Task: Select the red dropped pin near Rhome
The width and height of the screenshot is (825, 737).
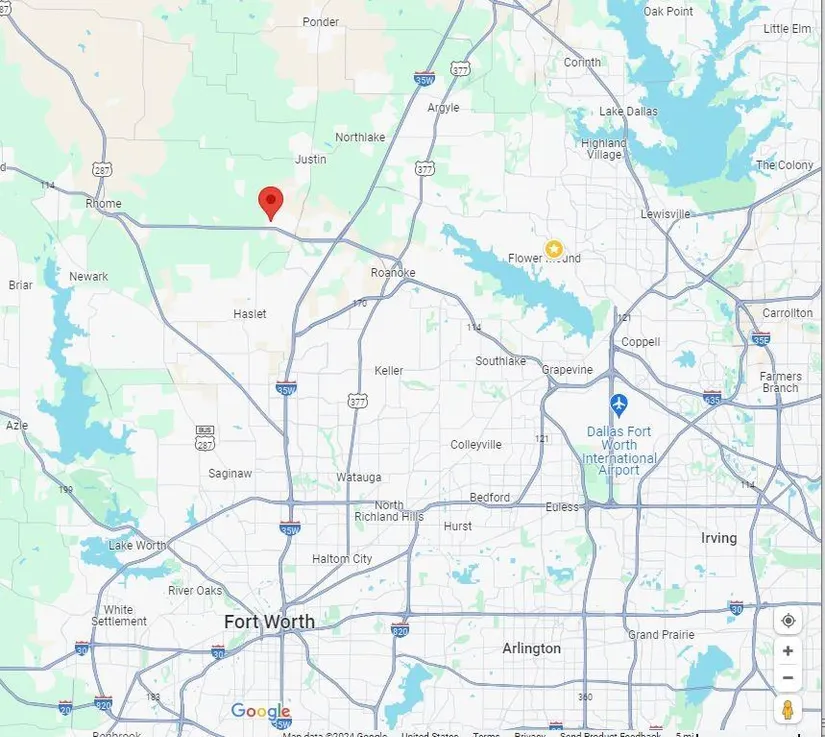Action: (x=270, y=202)
